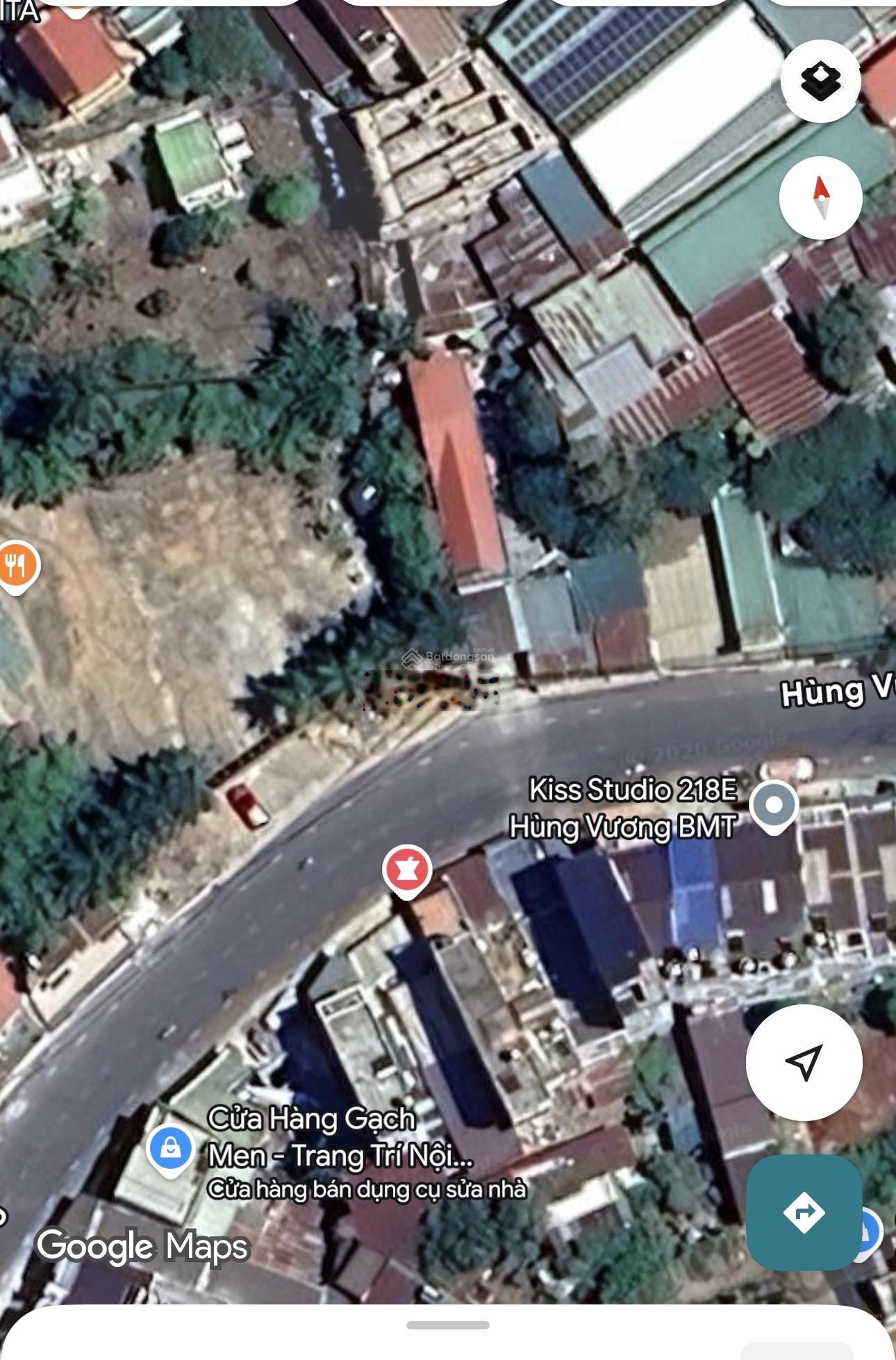Open directions with the teal arrow button

tap(804, 1213)
